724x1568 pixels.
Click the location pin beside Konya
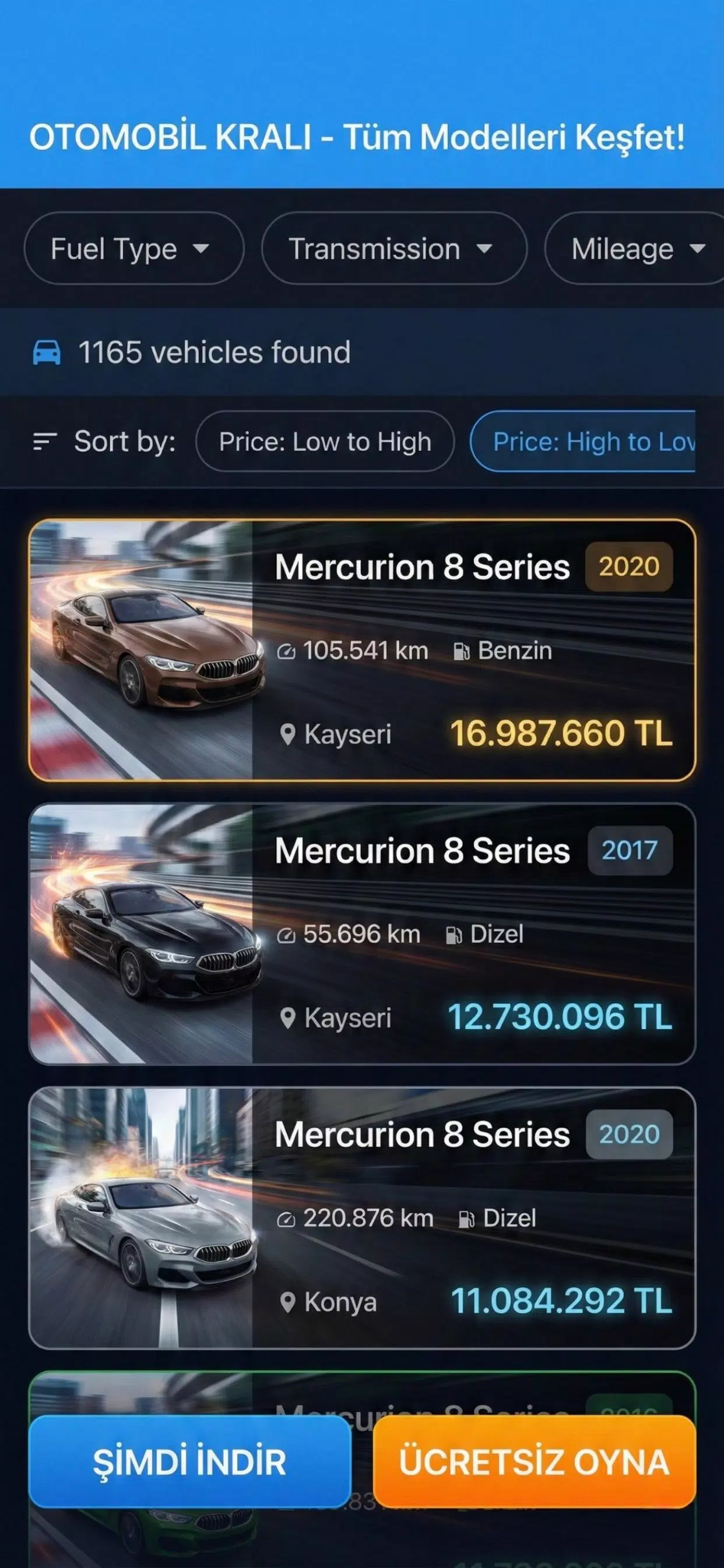click(289, 1301)
